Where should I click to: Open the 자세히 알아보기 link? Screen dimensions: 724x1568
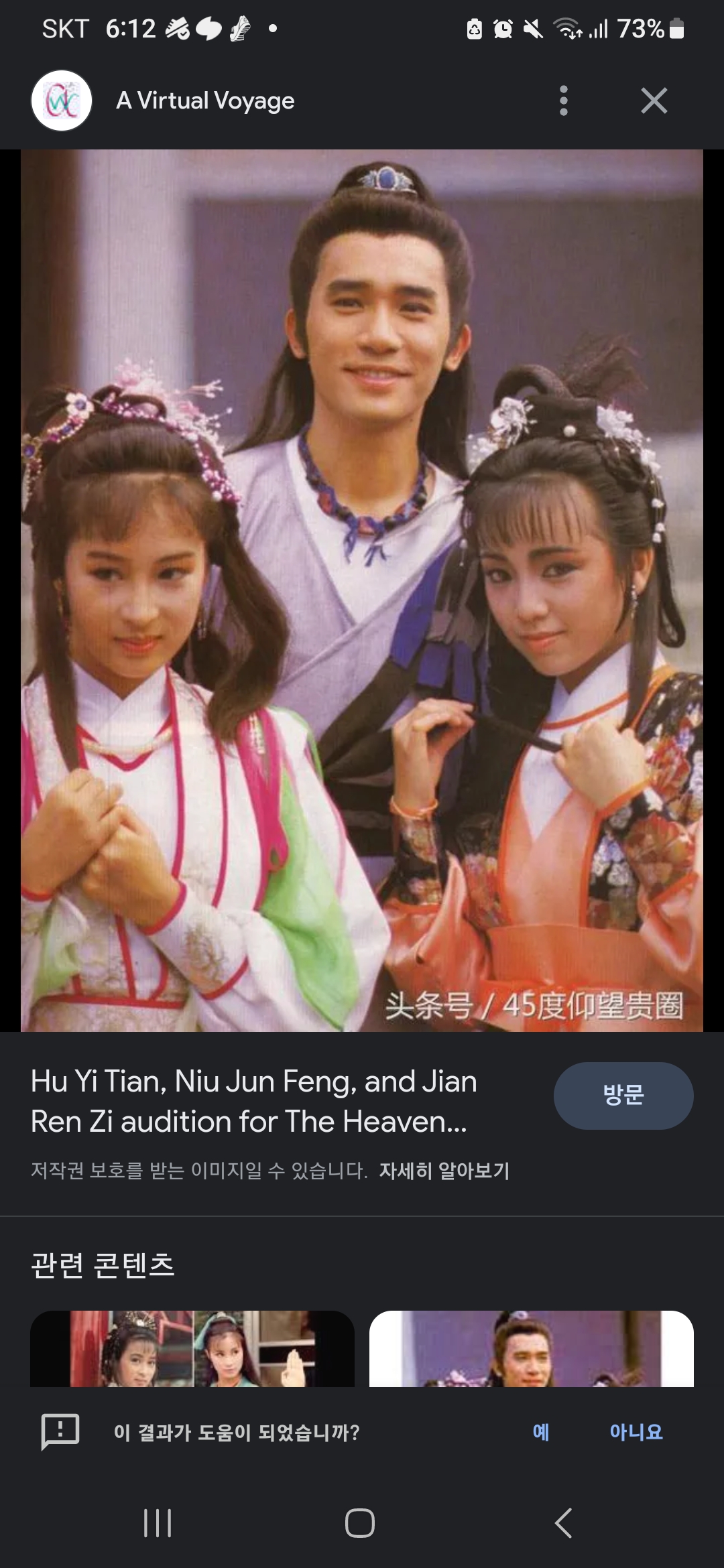pyautogui.click(x=444, y=1171)
